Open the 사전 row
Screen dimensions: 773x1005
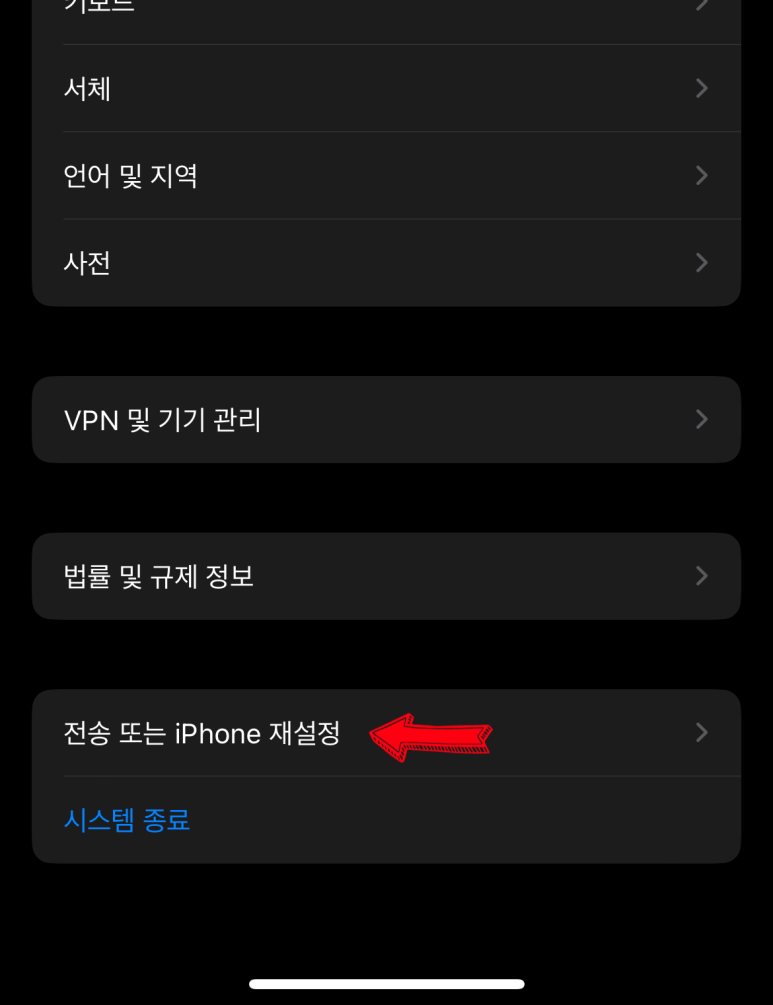tap(386, 263)
